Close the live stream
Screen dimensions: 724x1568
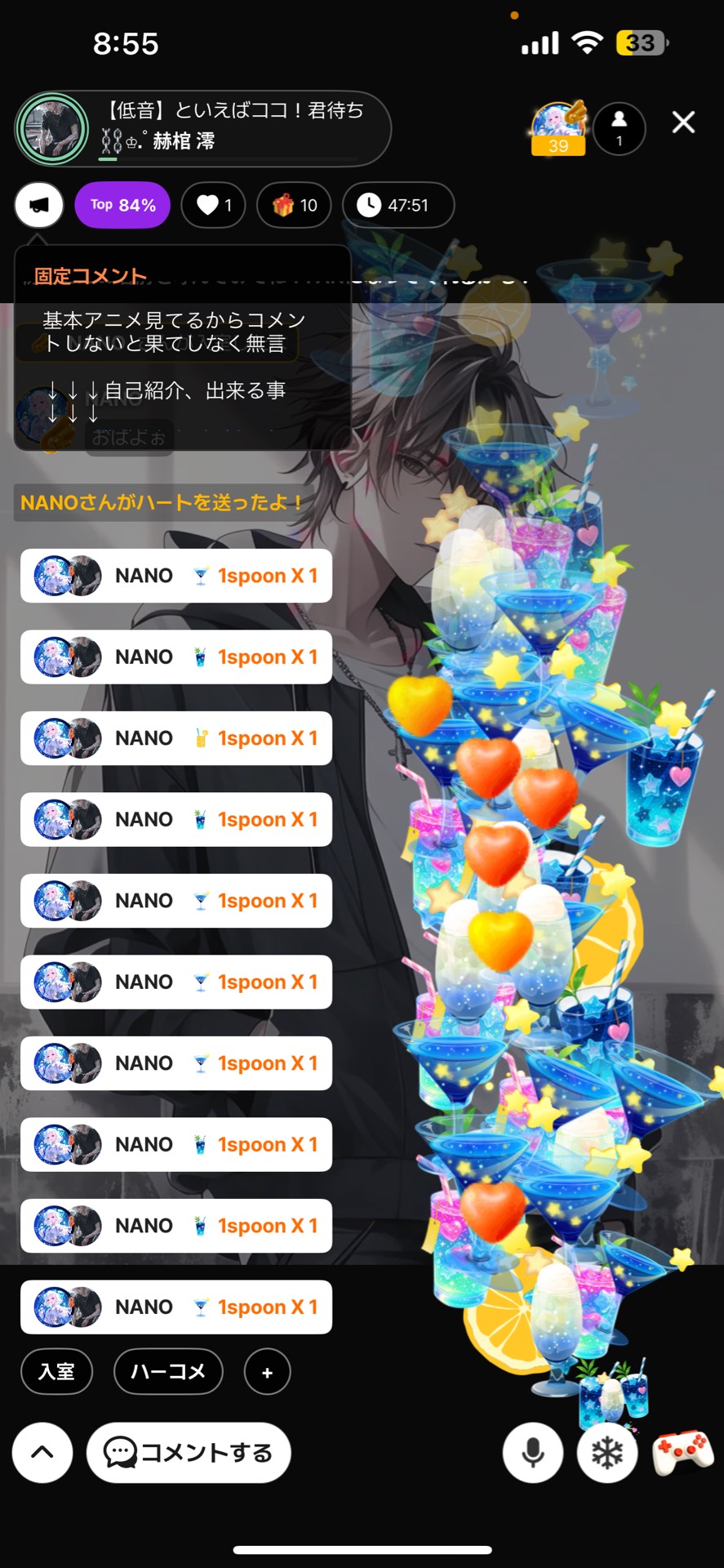pyautogui.click(x=683, y=122)
